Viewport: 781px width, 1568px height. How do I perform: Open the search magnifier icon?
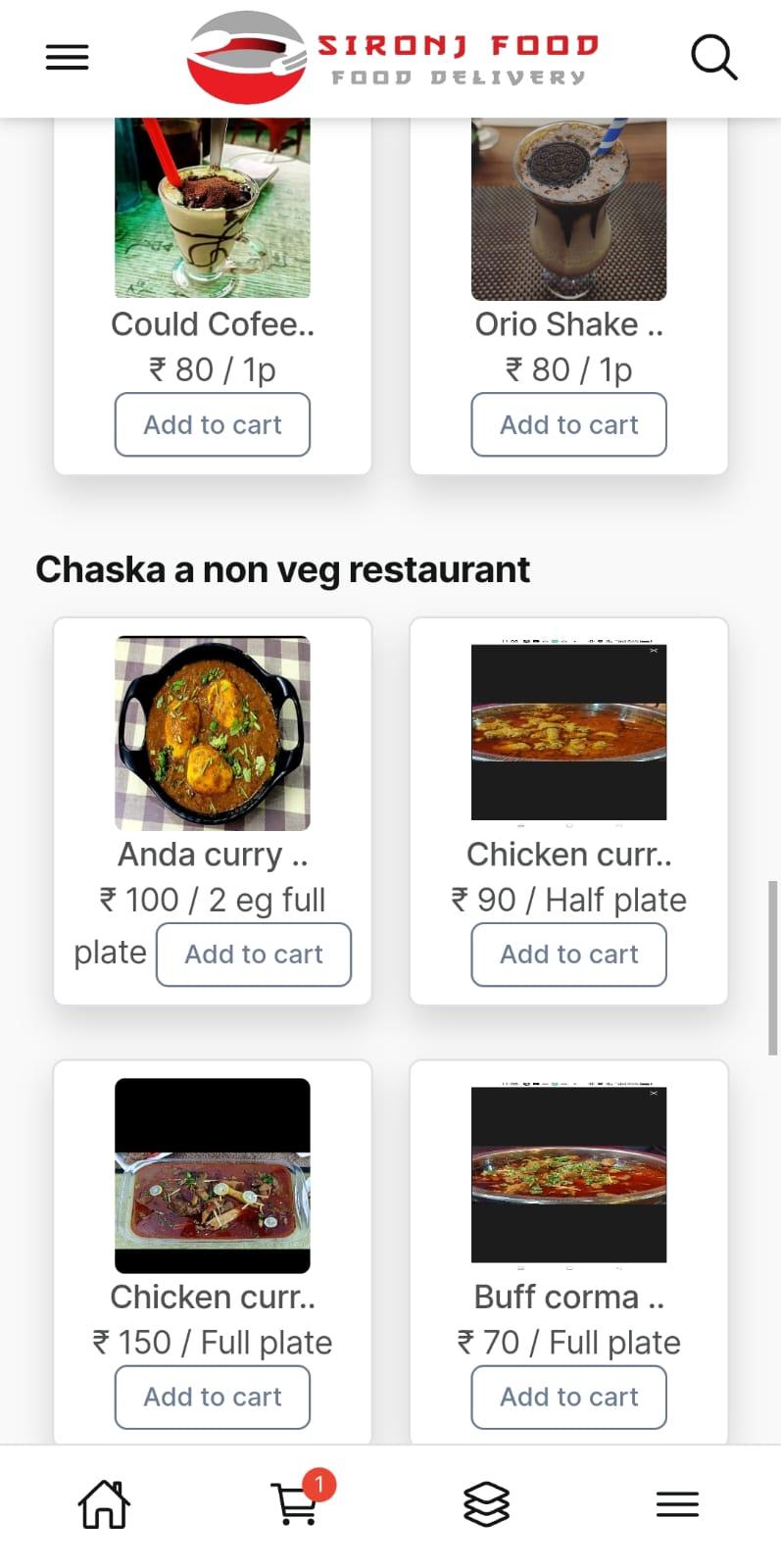coord(713,58)
